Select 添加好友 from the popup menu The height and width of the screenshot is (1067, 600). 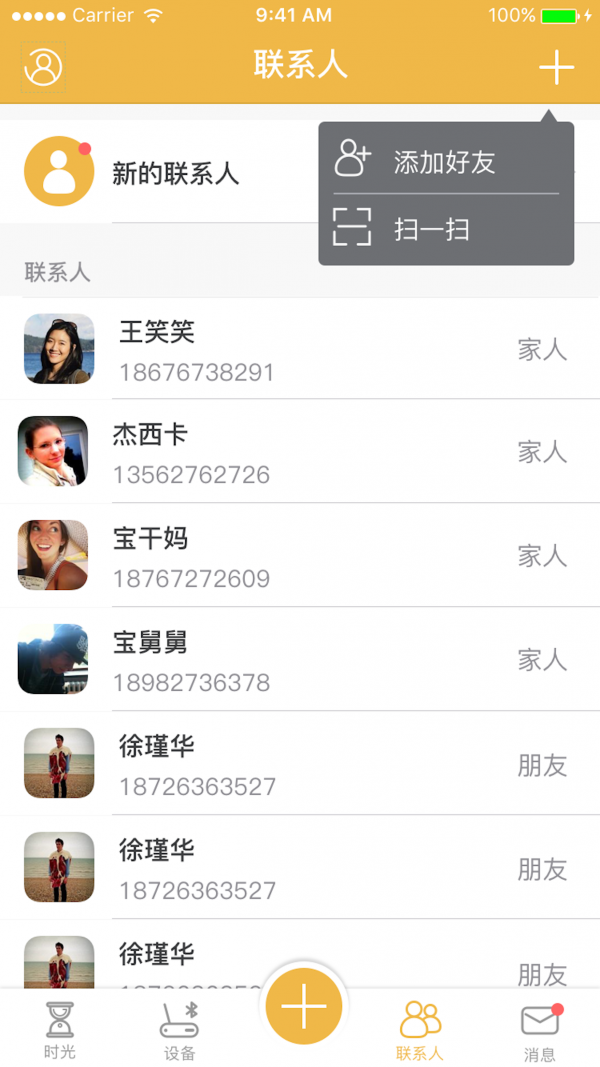point(445,162)
